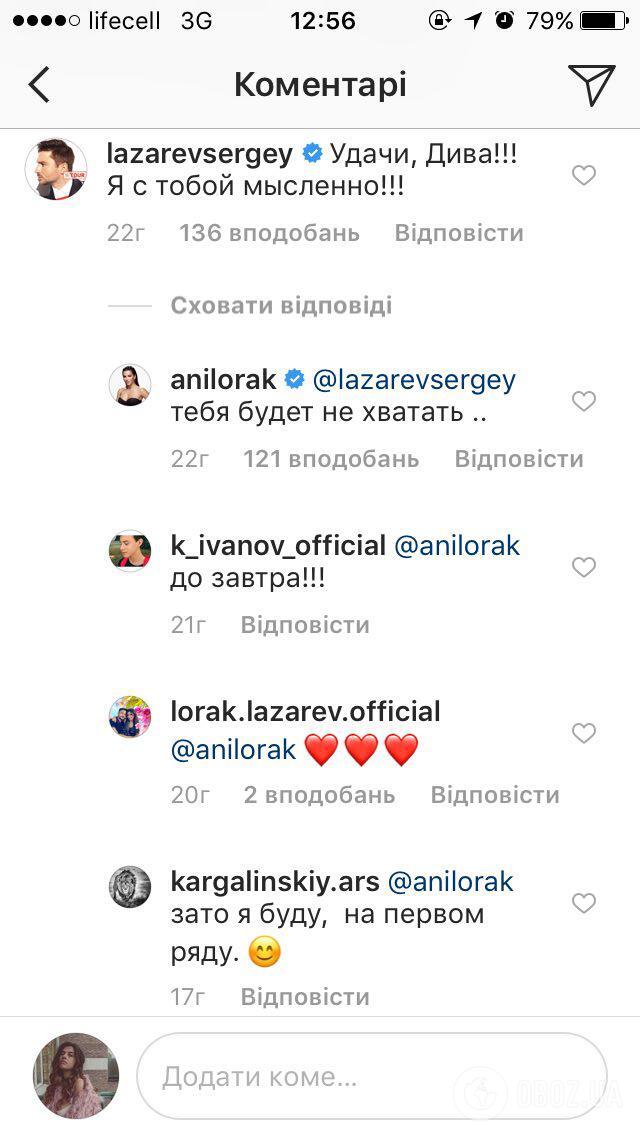Screen dimensions: 640x1136
Task: Reply to kargalinskiy.ars's comment
Action: point(305,998)
